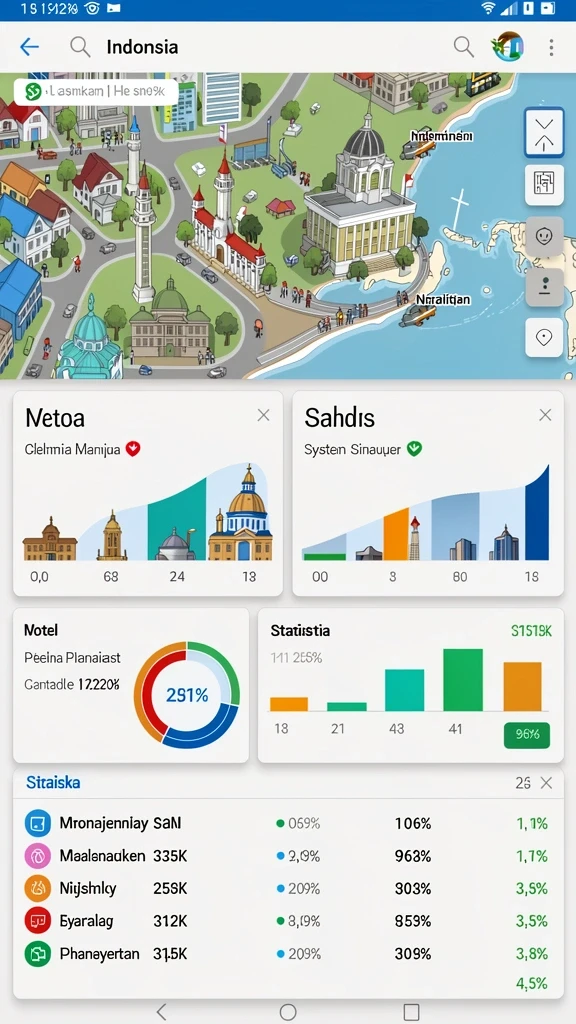576x1024 pixels.
Task: Tap the system home button
Action: (288, 1012)
